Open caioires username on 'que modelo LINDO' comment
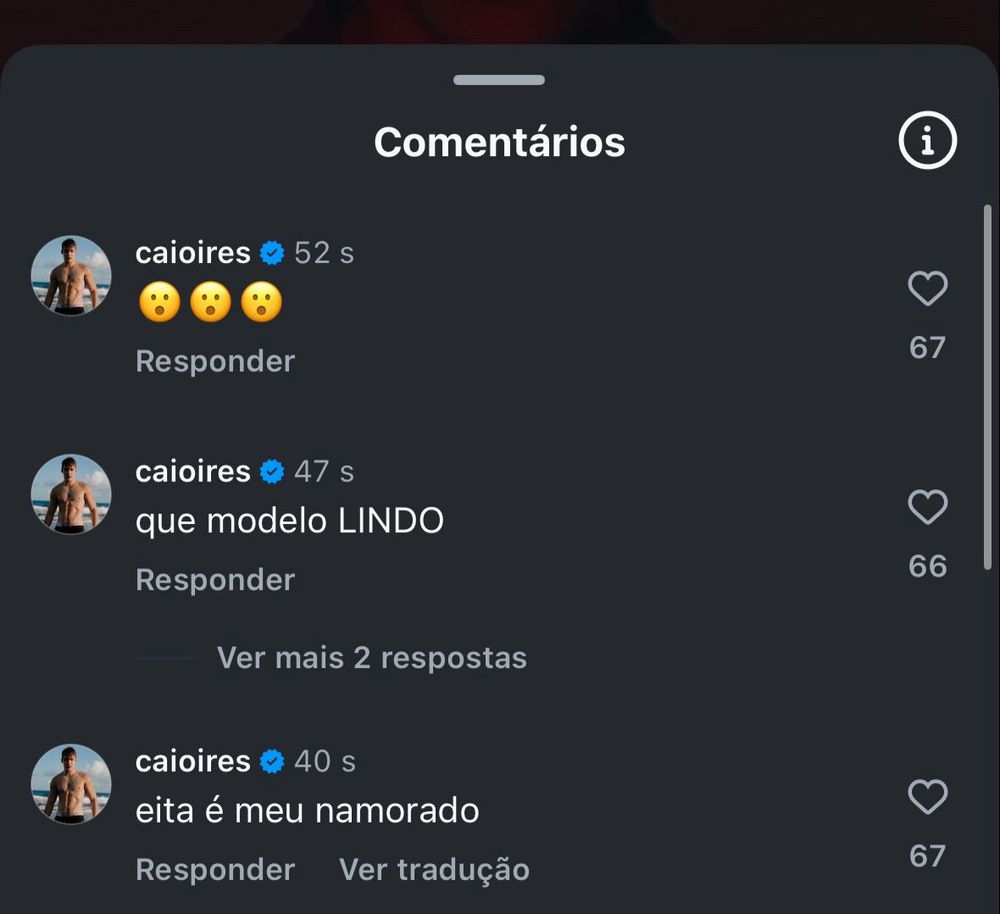Viewport: 1000px width, 914px height. 193,472
